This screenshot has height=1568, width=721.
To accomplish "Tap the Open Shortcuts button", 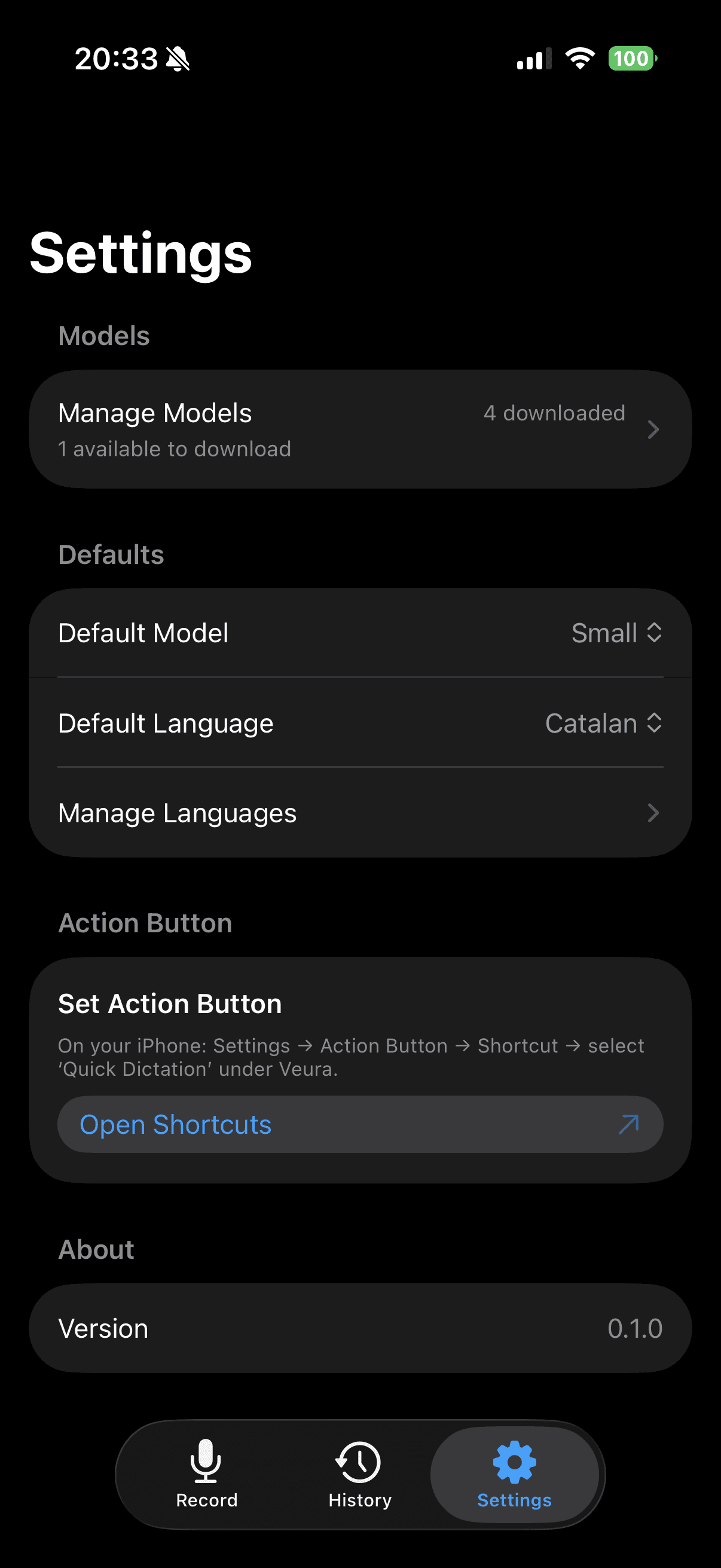I will pos(359,1124).
